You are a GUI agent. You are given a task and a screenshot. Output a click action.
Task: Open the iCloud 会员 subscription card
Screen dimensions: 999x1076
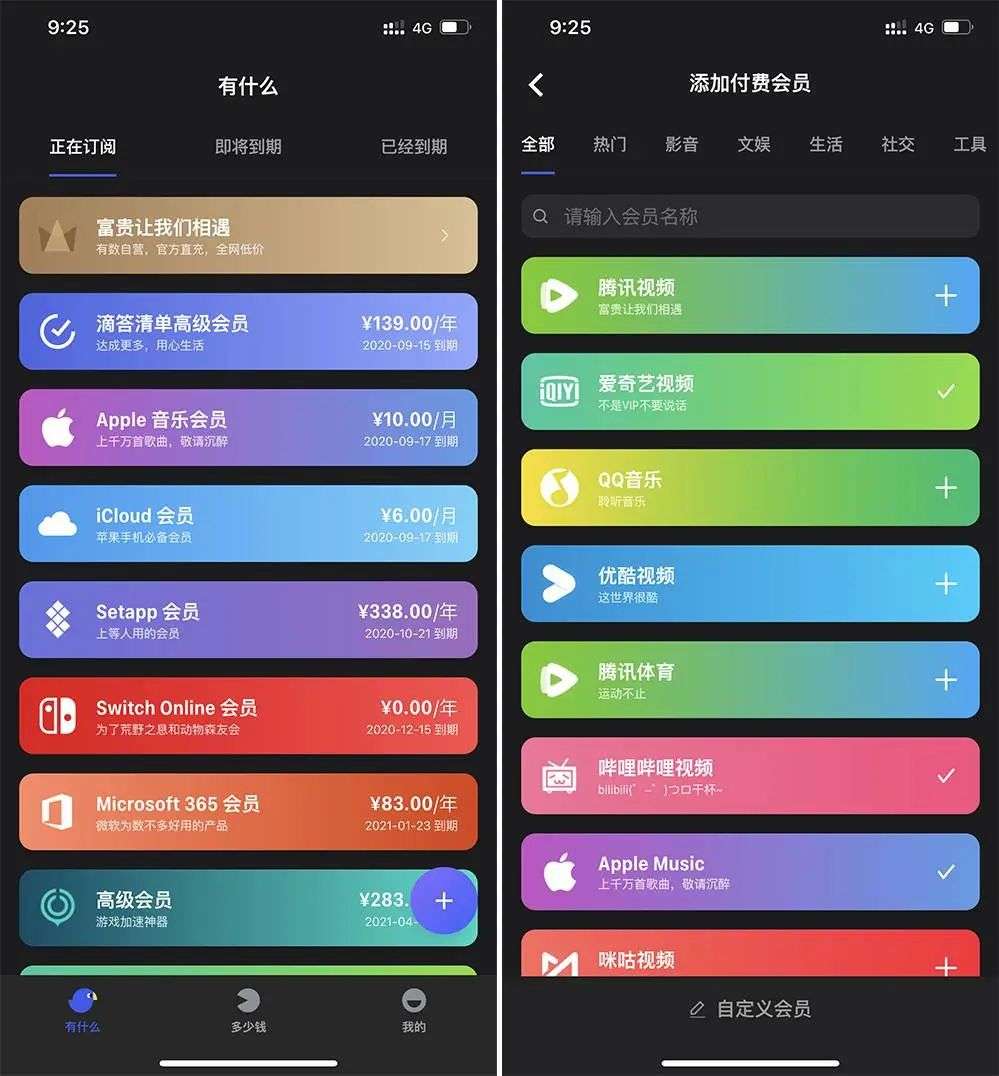tap(248, 524)
